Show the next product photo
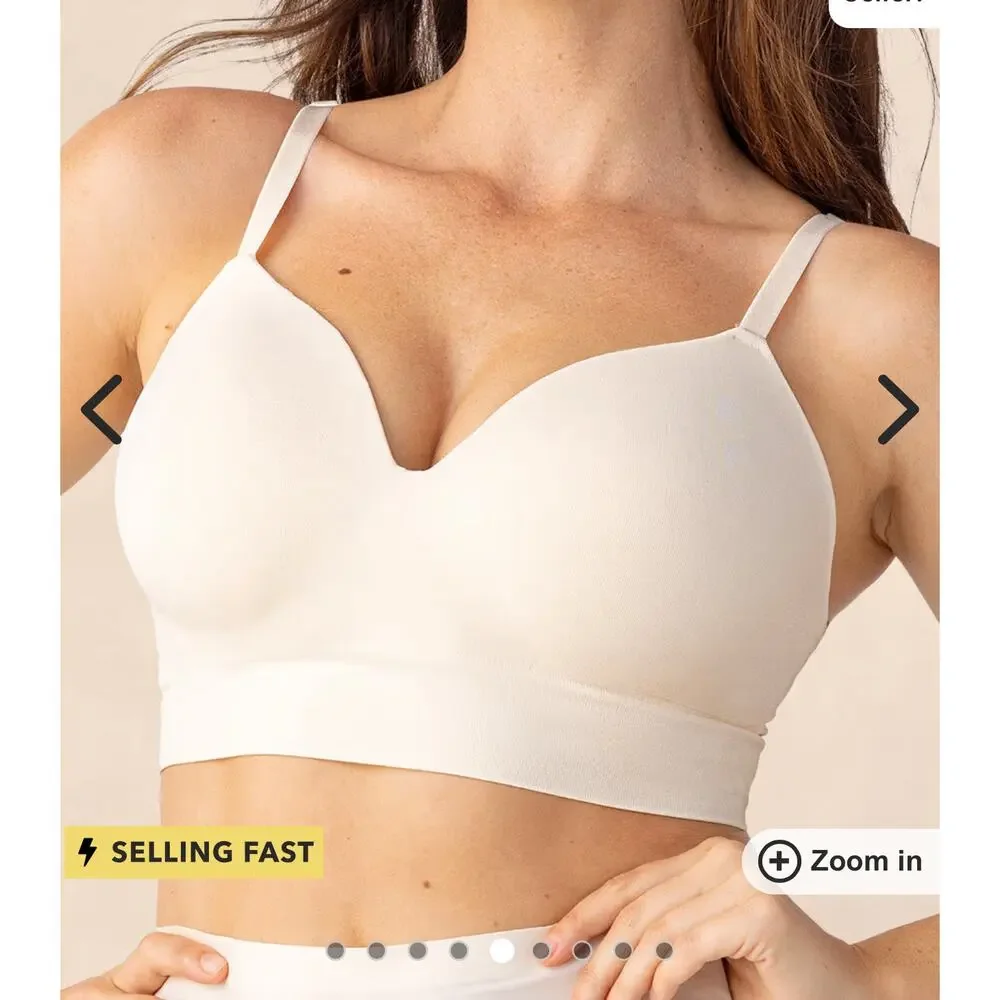The image size is (1000, 1000). pyautogui.click(x=897, y=409)
